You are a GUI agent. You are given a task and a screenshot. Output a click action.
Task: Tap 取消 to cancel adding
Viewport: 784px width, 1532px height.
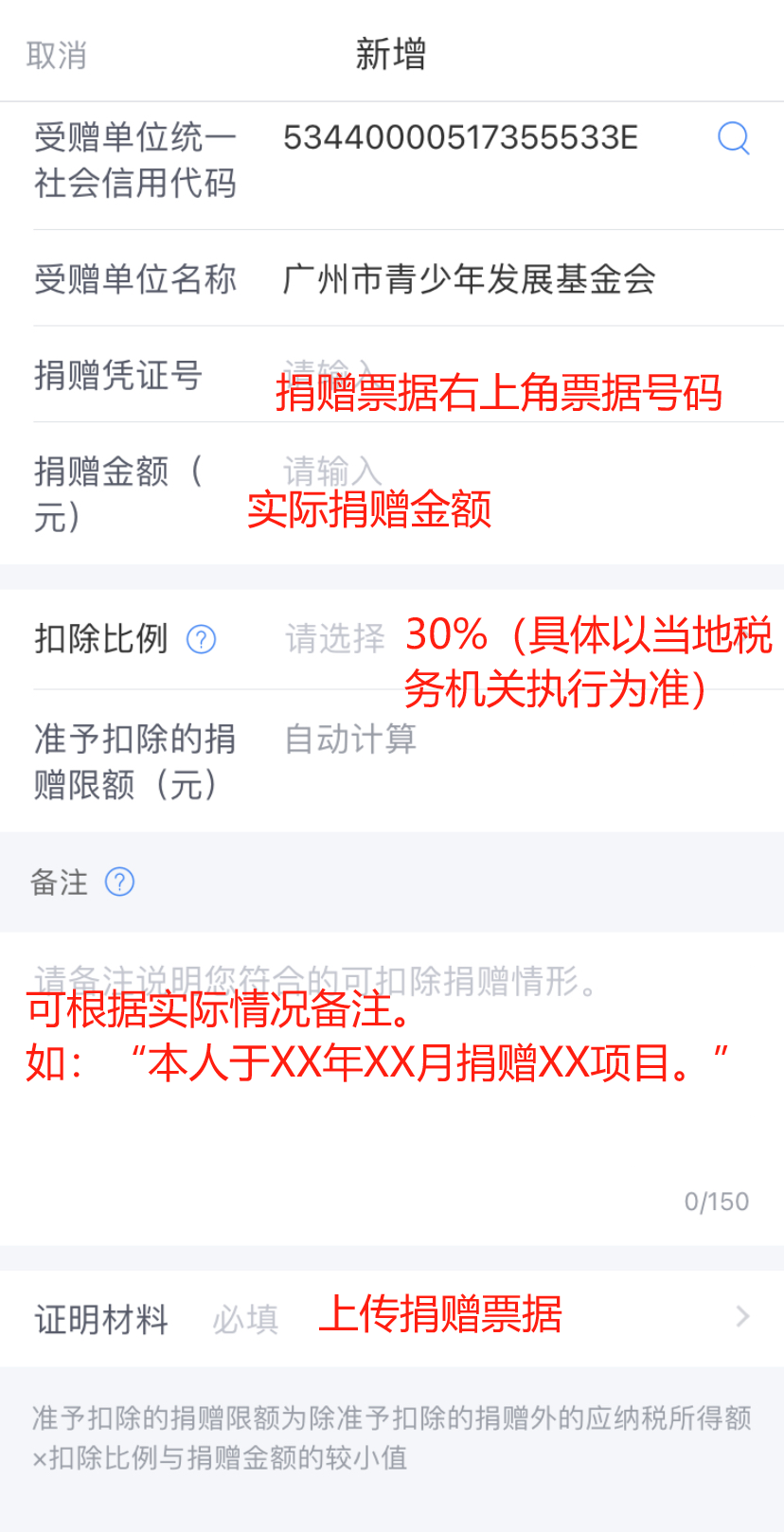pyautogui.click(x=57, y=55)
